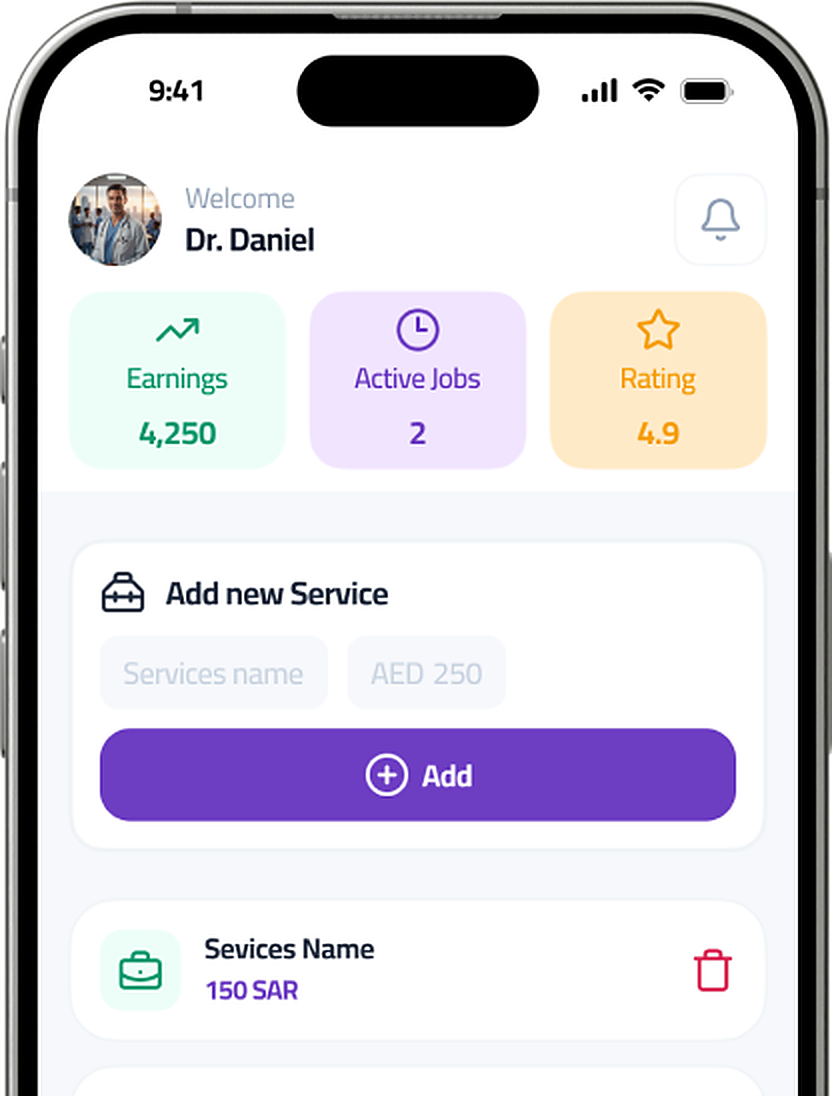The image size is (832, 1096).
Task: Open the notifications bell
Action: point(720,219)
